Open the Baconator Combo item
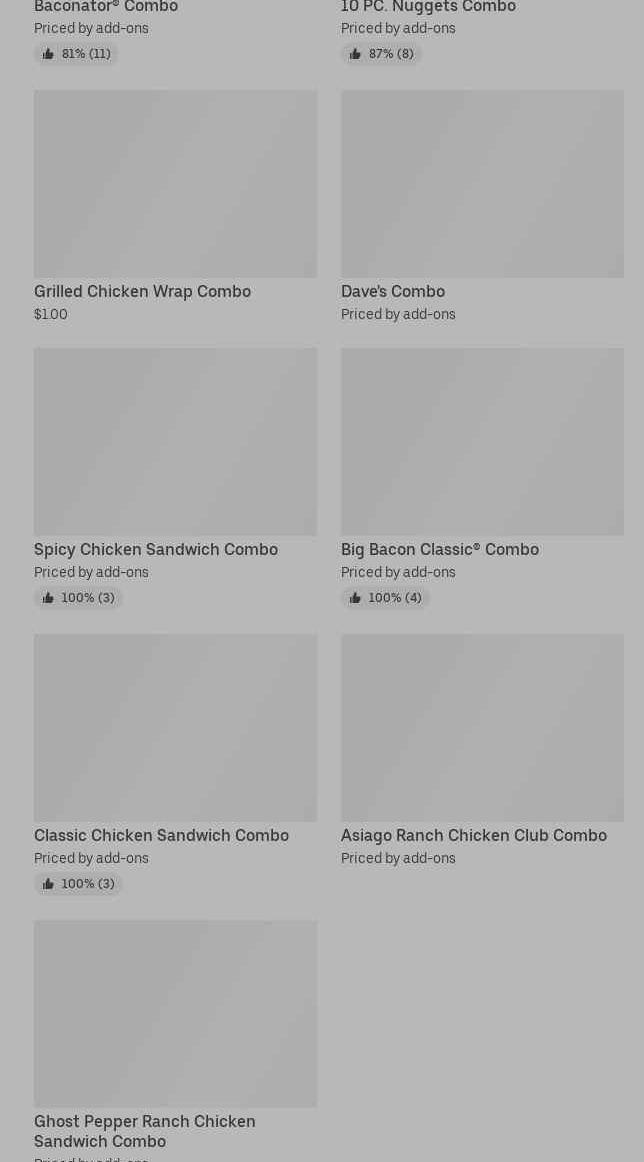 coord(106,8)
